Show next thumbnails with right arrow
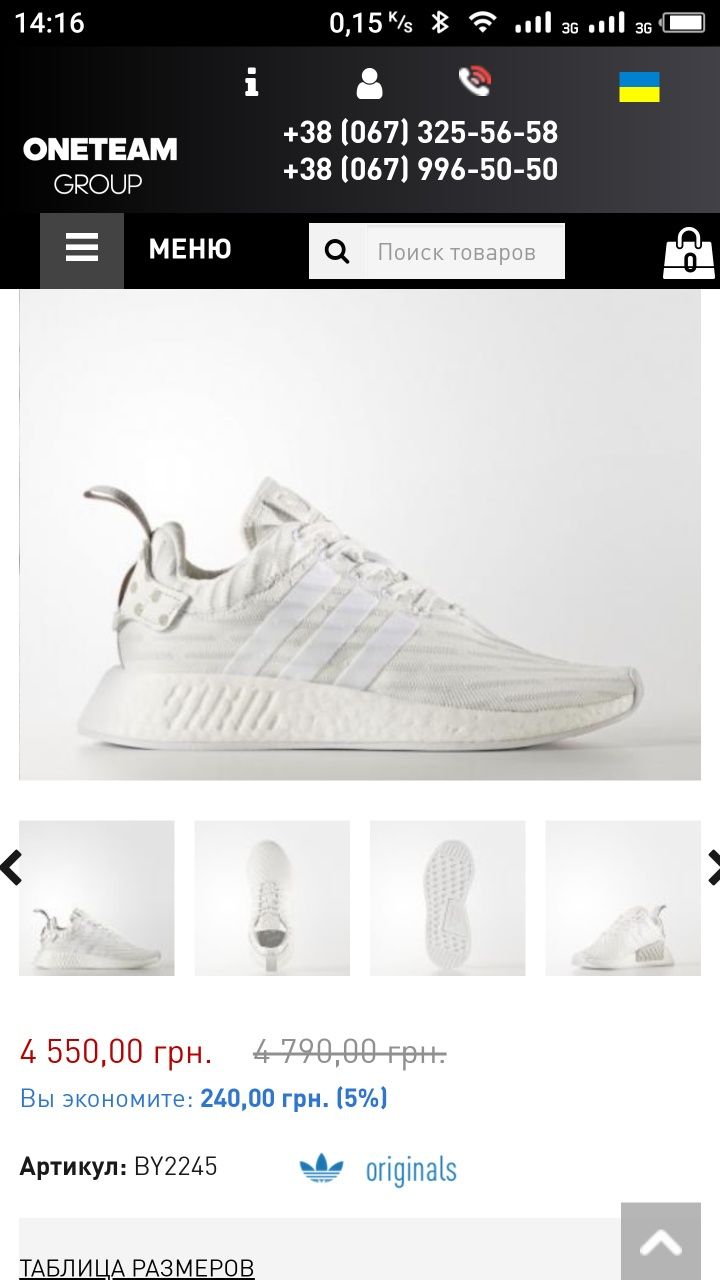This screenshot has width=720, height=1280. coord(713,868)
